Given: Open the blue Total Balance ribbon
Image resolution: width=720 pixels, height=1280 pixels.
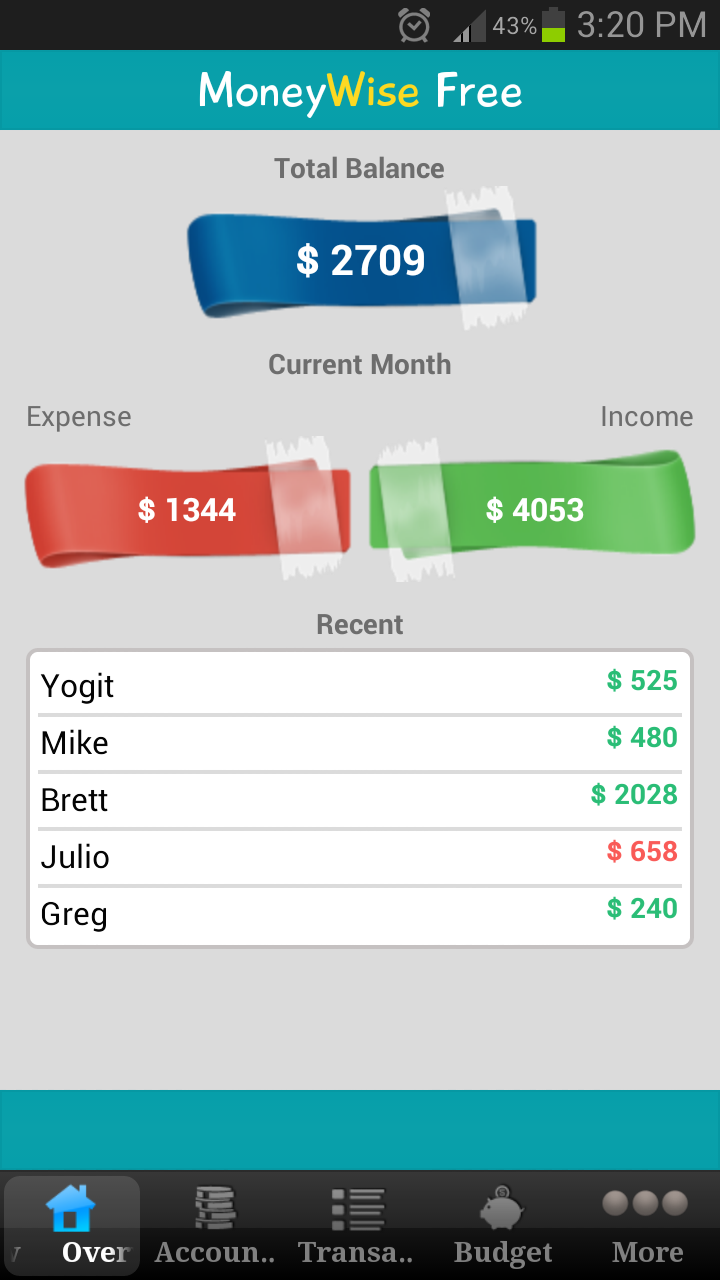Looking at the screenshot, I should [x=360, y=260].
